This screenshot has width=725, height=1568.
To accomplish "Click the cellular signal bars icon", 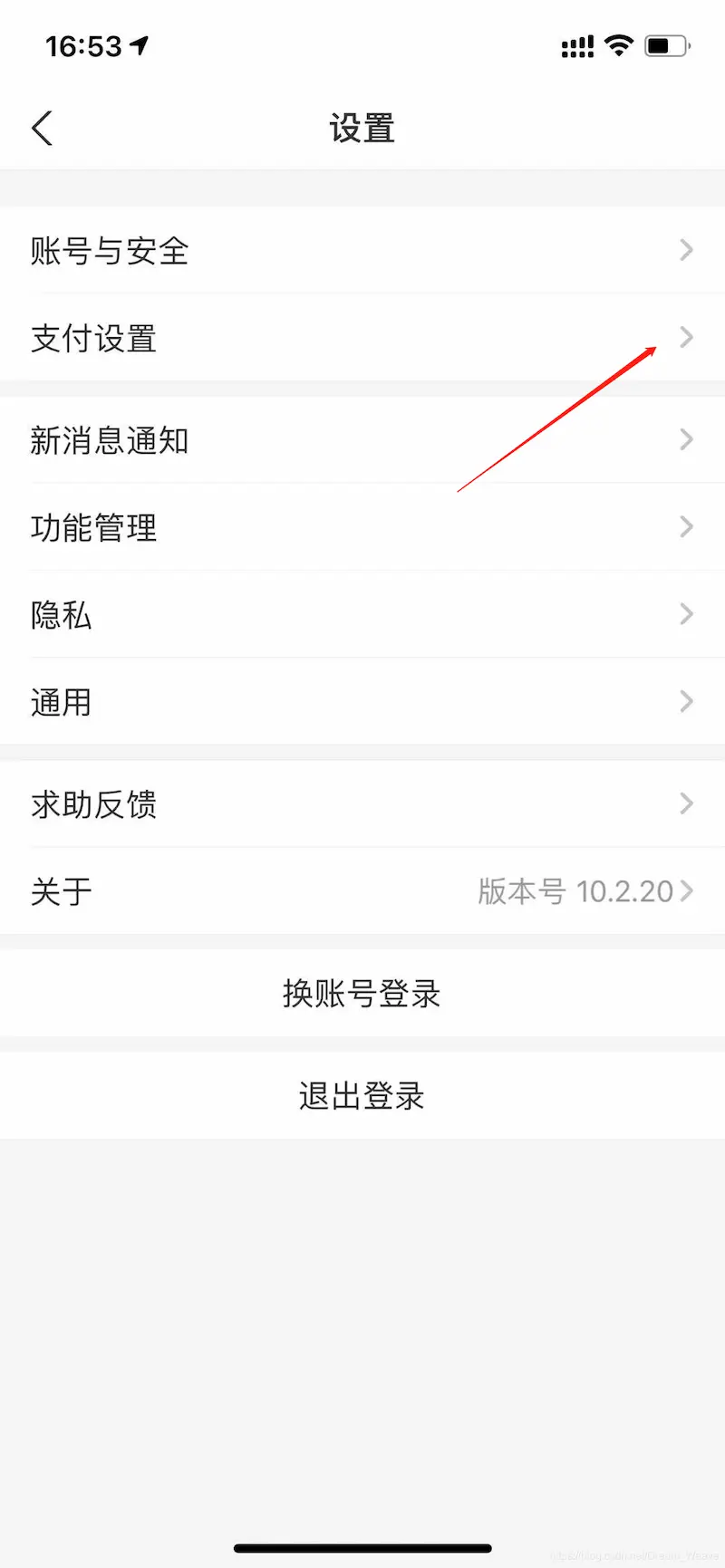I will point(576,45).
